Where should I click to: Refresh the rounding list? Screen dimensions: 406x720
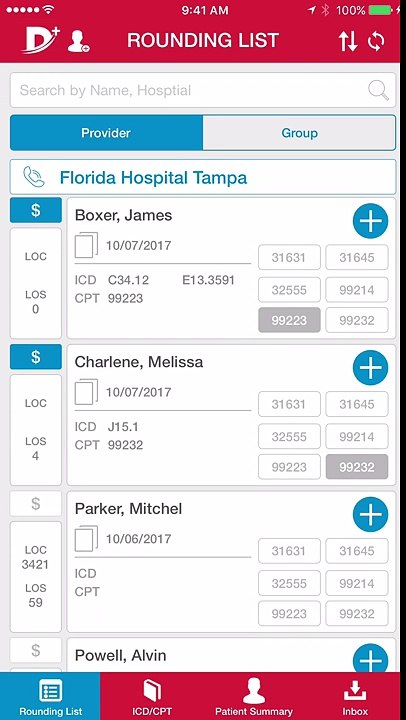pyautogui.click(x=376, y=41)
